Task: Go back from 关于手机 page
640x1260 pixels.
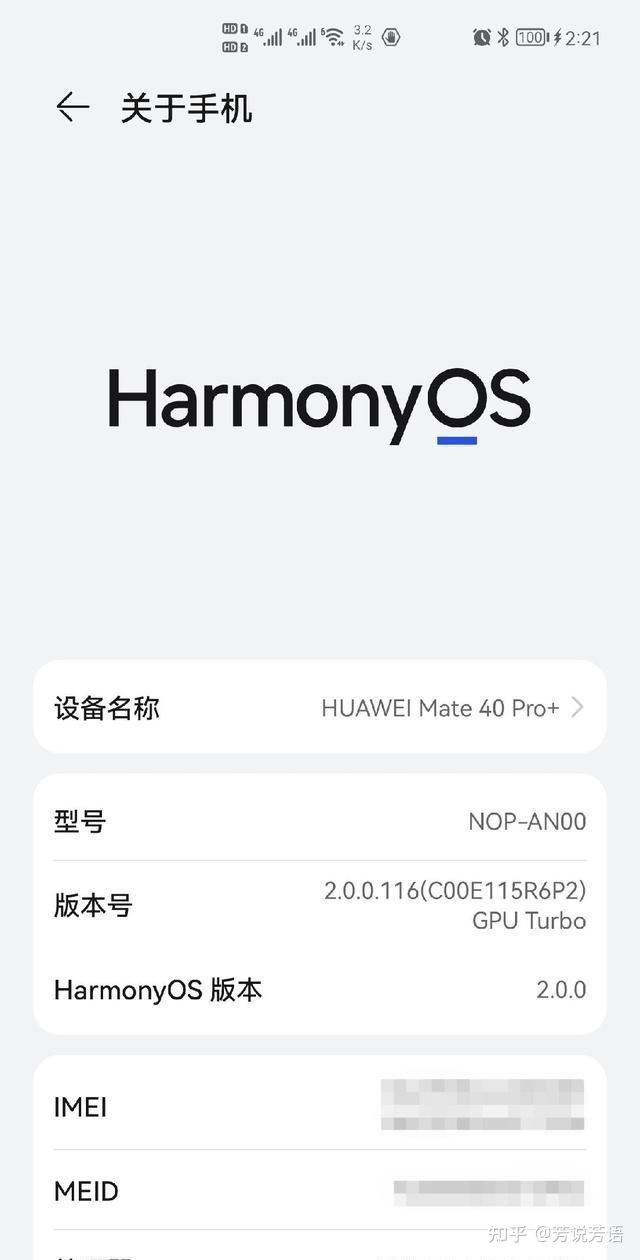Action: (x=72, y=107)
